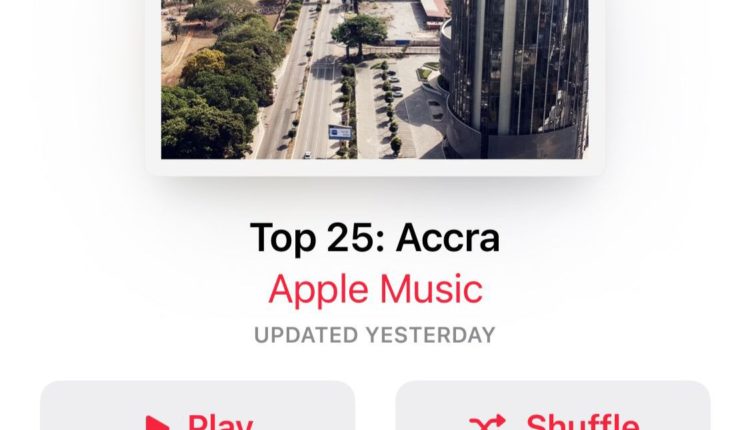Open the Apple Music curator link
Screen dimensions: 750x430
click(375, 289)
